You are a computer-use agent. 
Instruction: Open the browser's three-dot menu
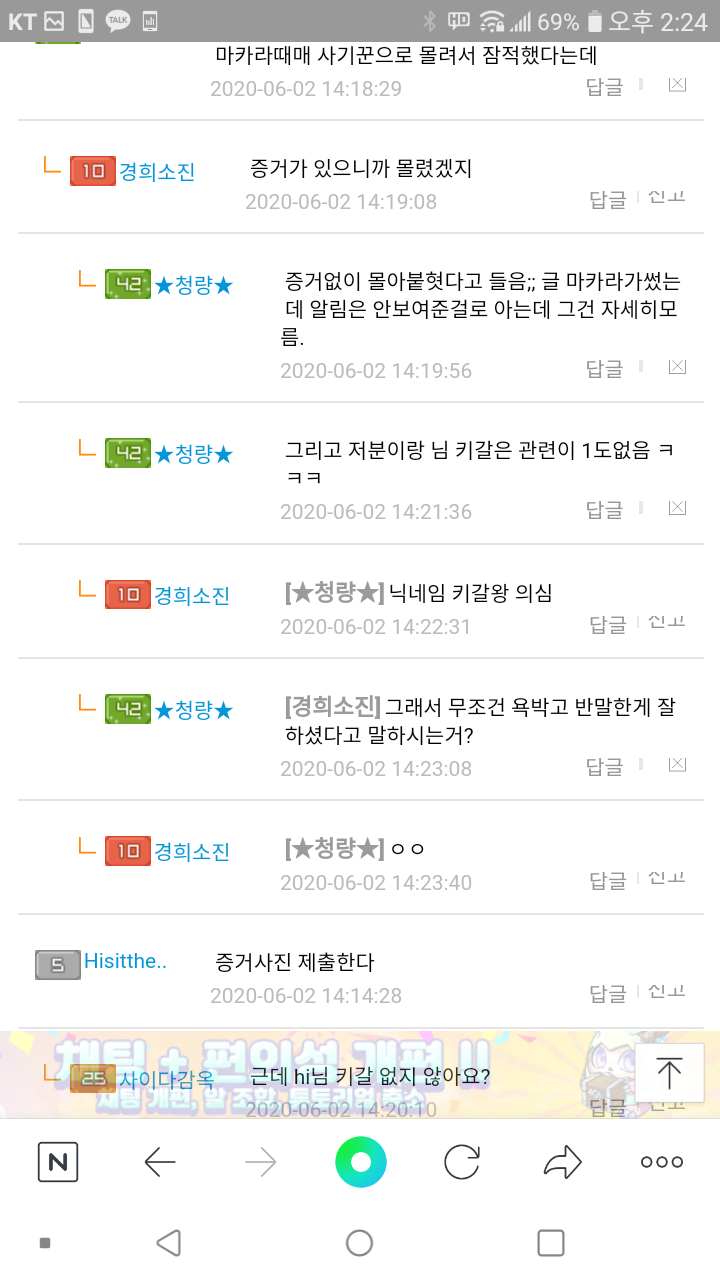coord(662,1161)
